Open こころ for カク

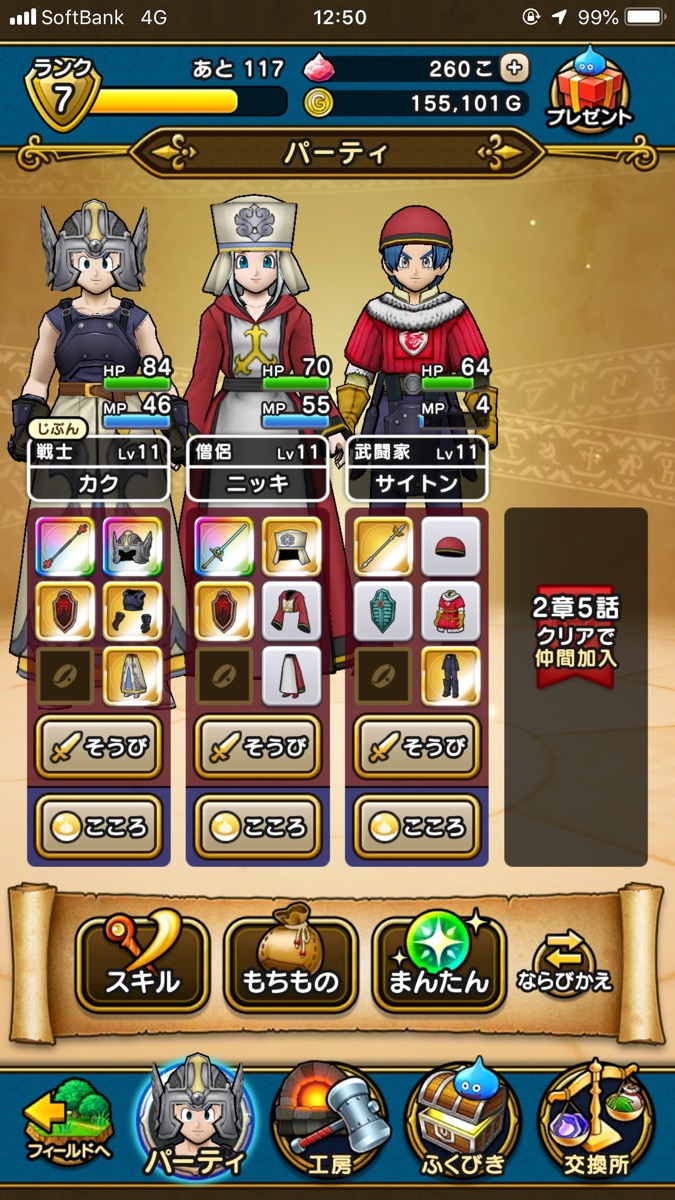click(x=99, y=827)
